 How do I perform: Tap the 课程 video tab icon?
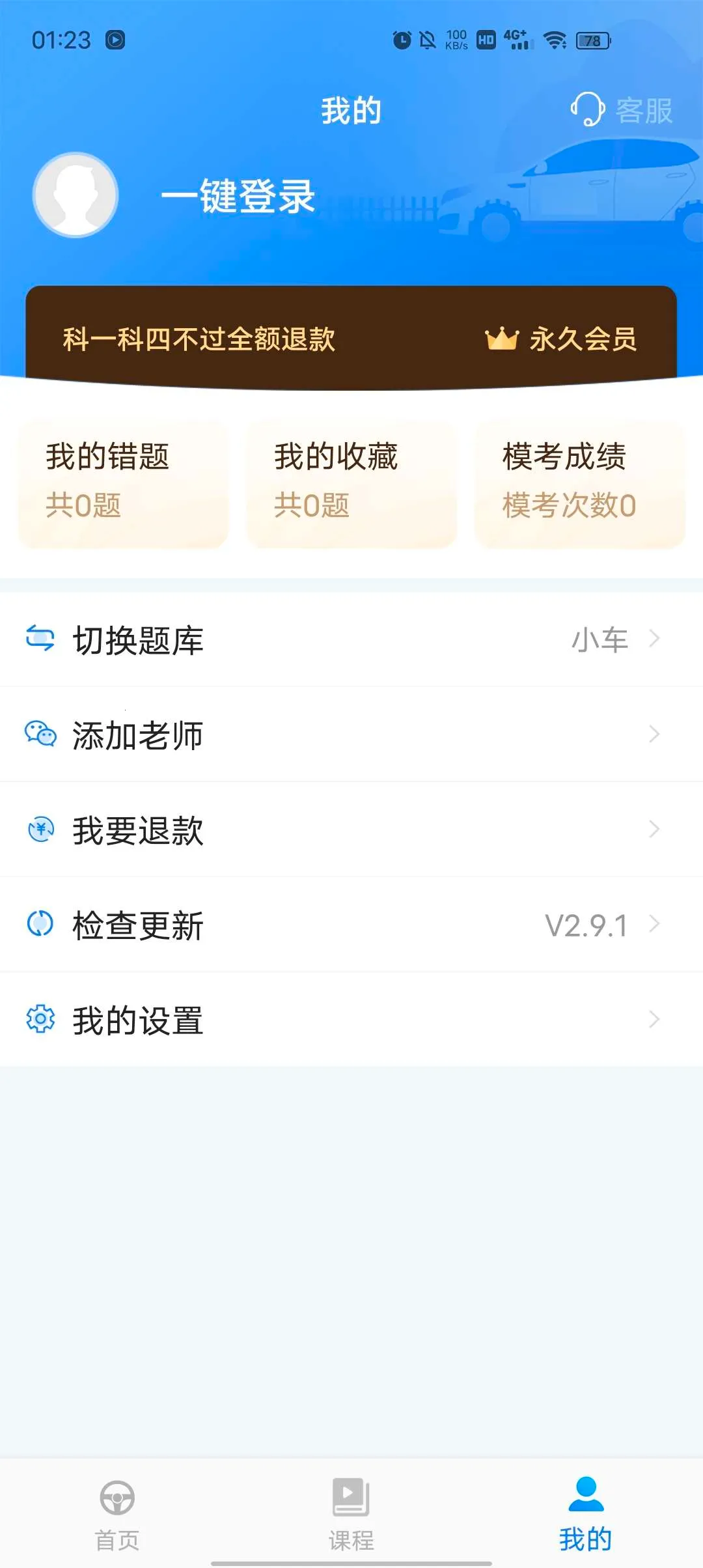coord(351,1497)
